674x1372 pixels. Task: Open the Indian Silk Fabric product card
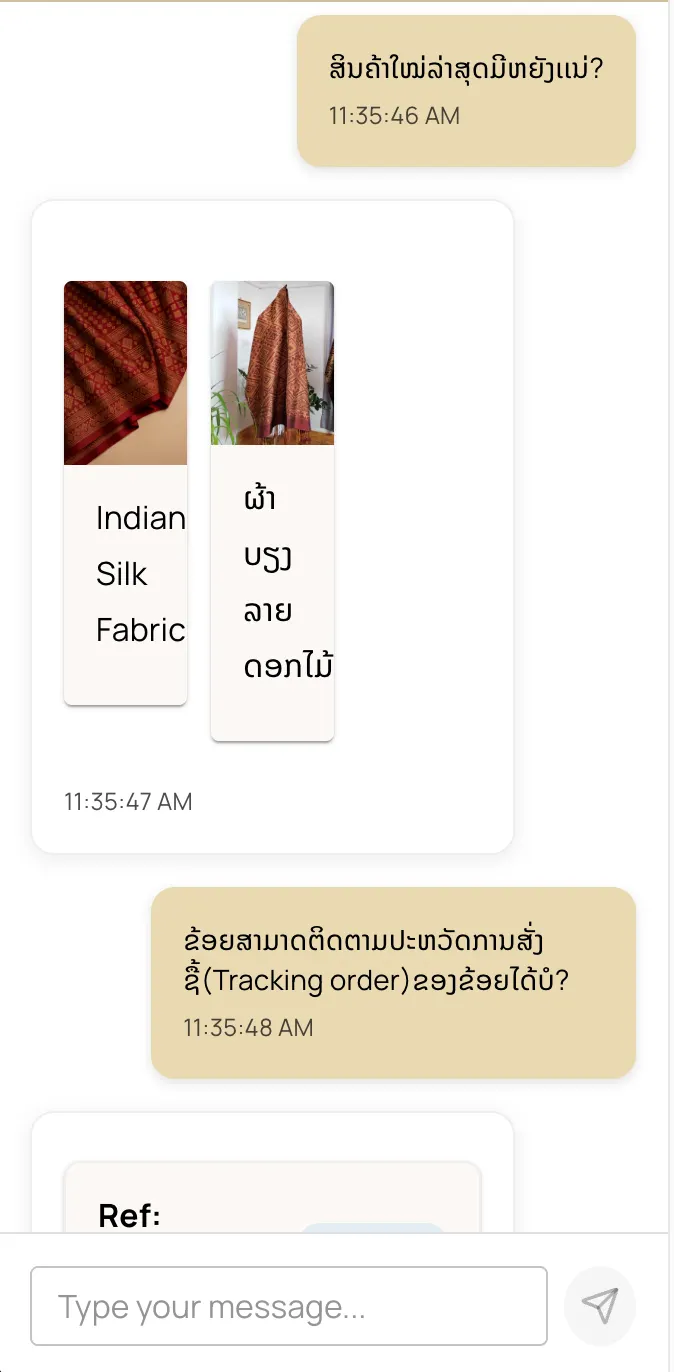(x=125, y=492)
